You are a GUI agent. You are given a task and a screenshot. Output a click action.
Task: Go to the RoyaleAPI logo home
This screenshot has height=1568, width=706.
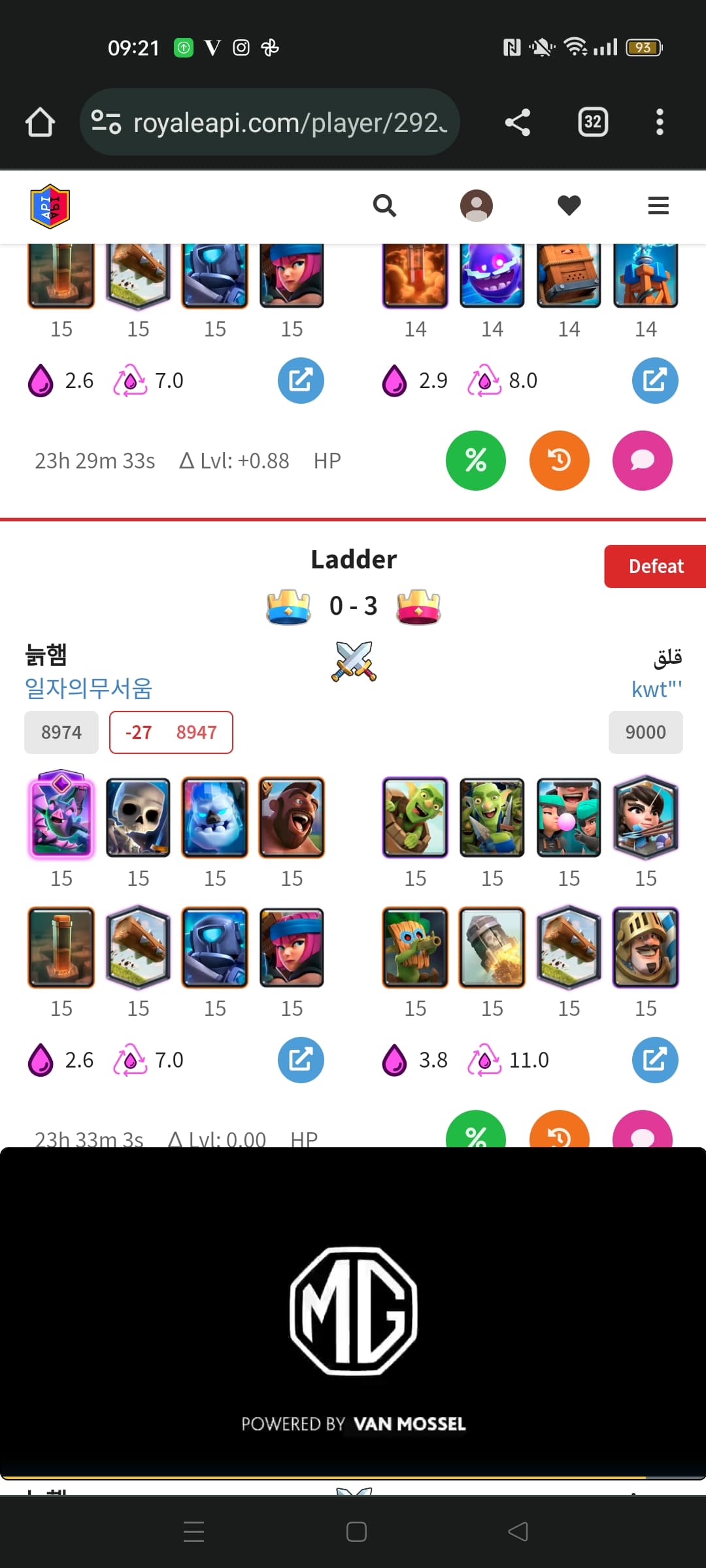[x=50, y=206]
